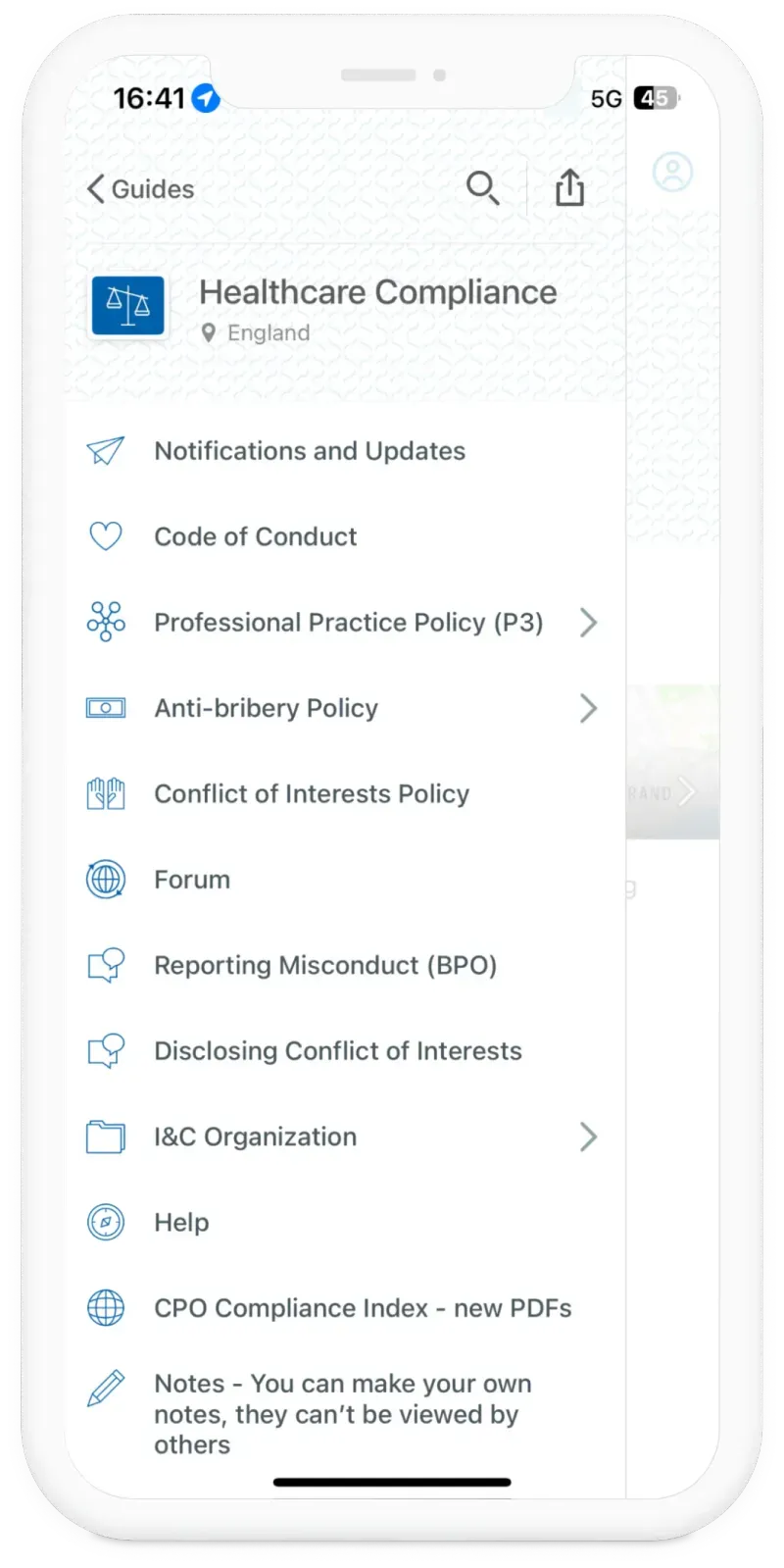View the Conflict of Interests Policy
The image size is (784, 1568).
[x=312, y=794]
